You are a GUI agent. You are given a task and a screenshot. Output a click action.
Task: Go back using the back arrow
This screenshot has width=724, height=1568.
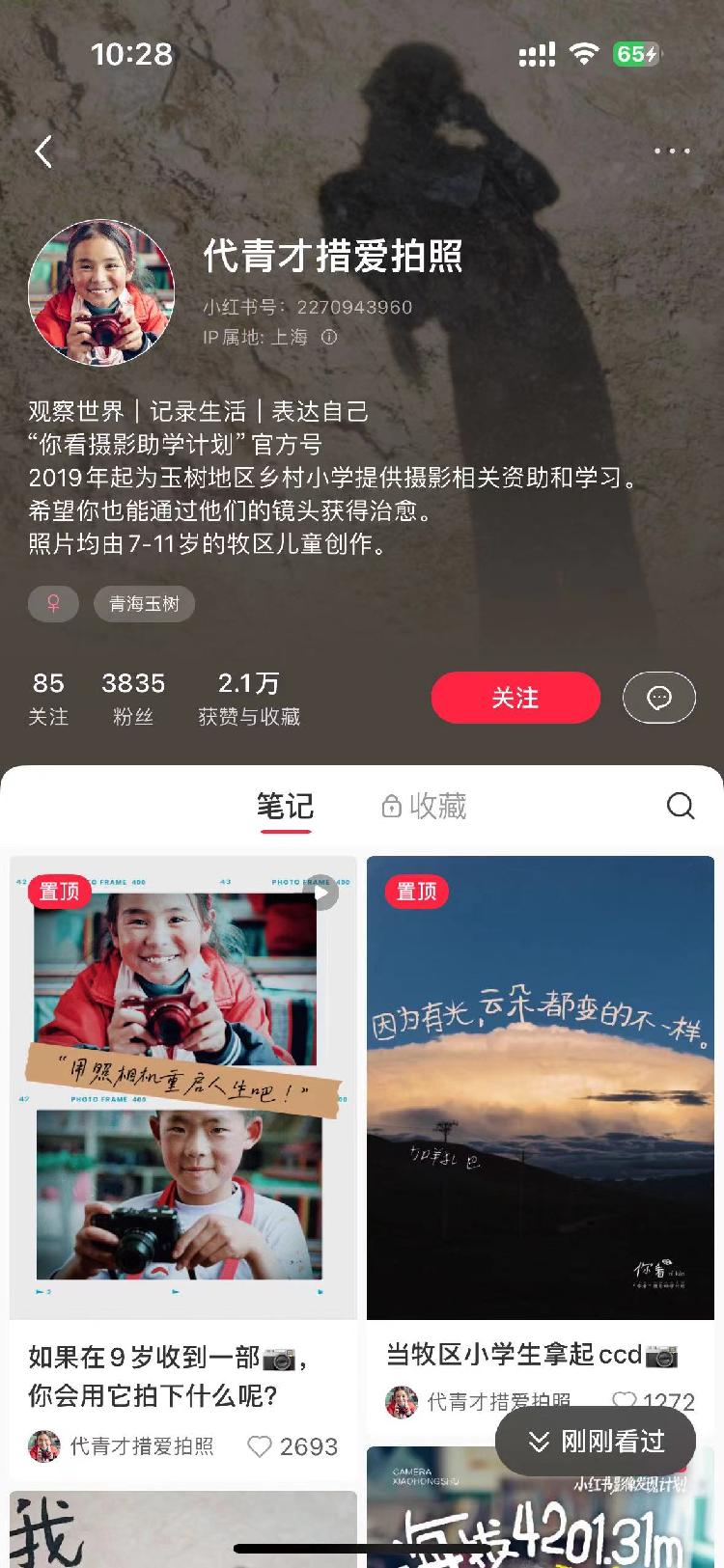43,151
